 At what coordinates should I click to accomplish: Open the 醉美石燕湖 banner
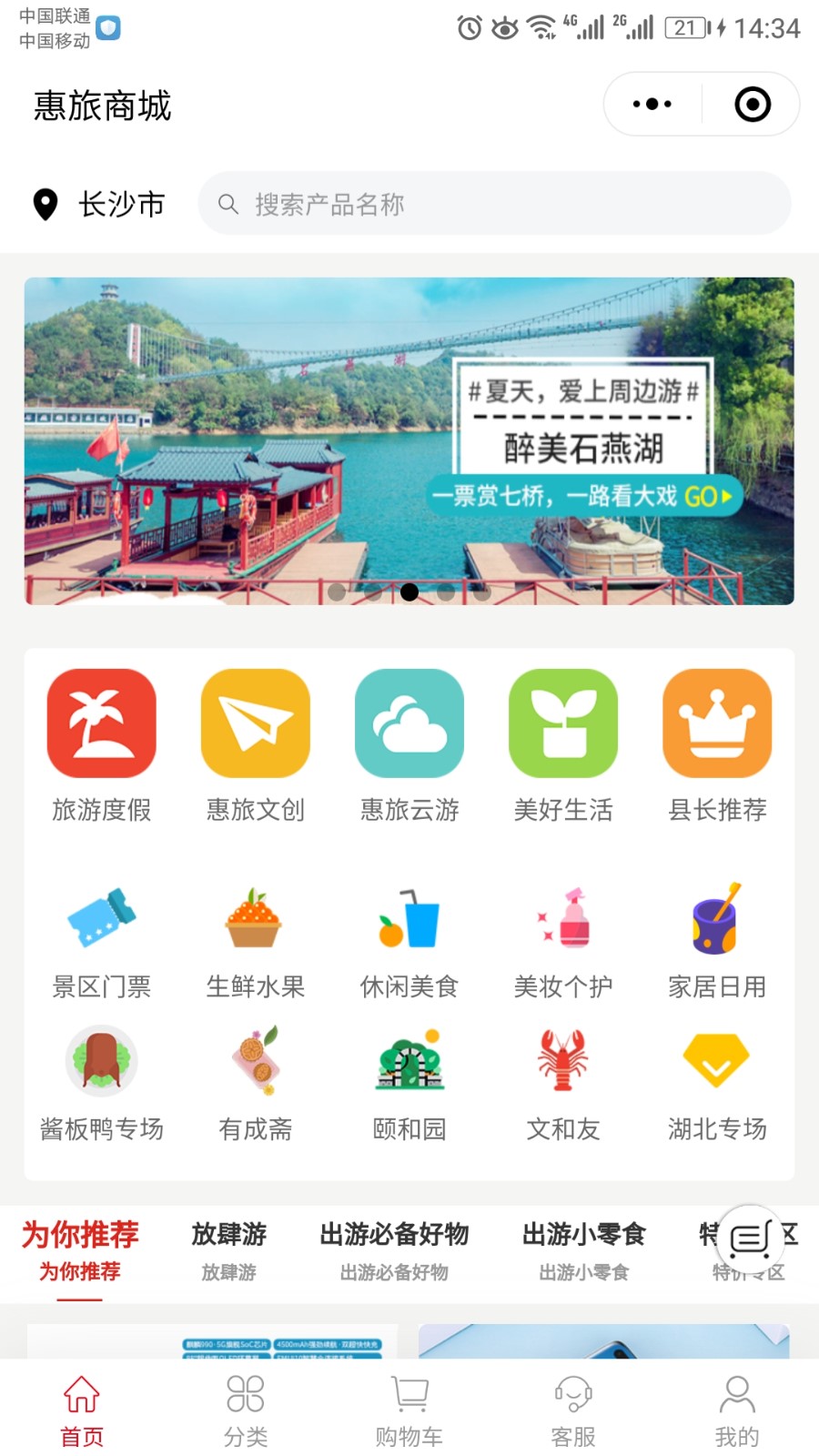409,440
